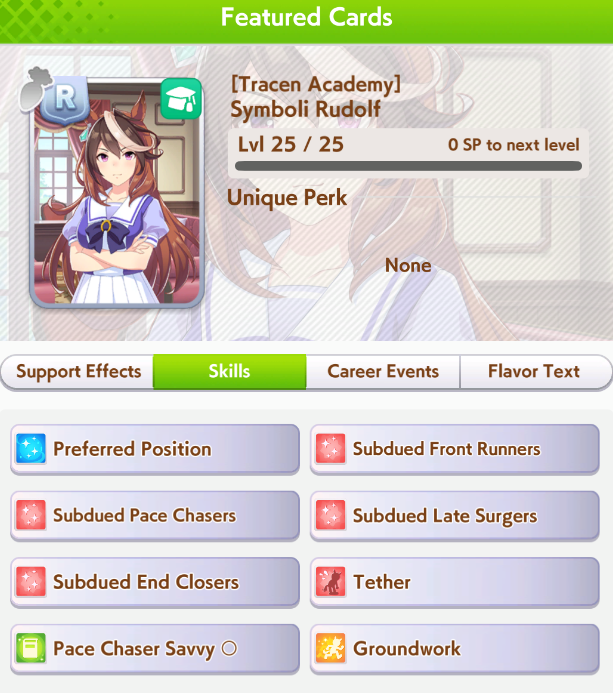Select the Skills tab
613x693 pixels.
[229, 371]
